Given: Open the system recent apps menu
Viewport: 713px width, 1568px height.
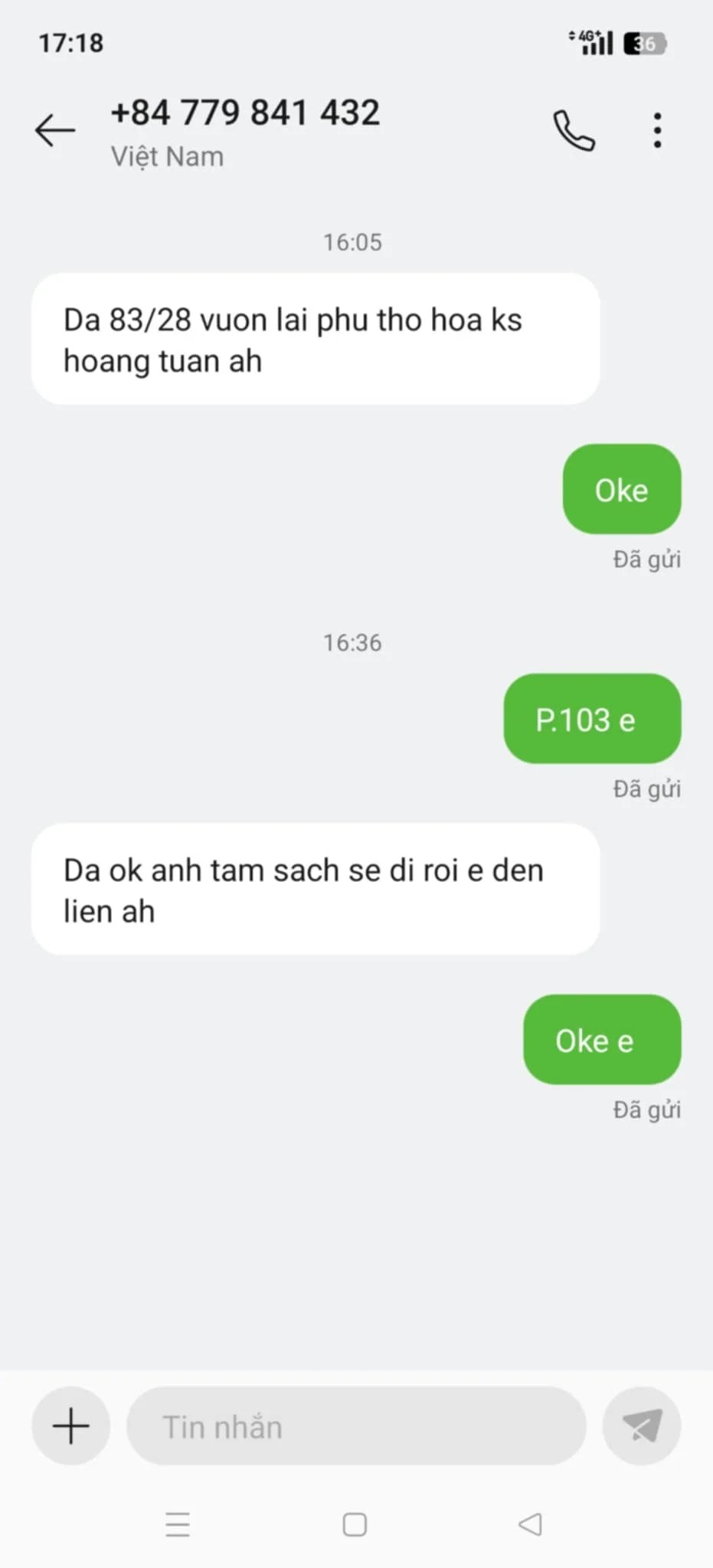Looking at the screenshot, I should click(x=178, y=1524).
